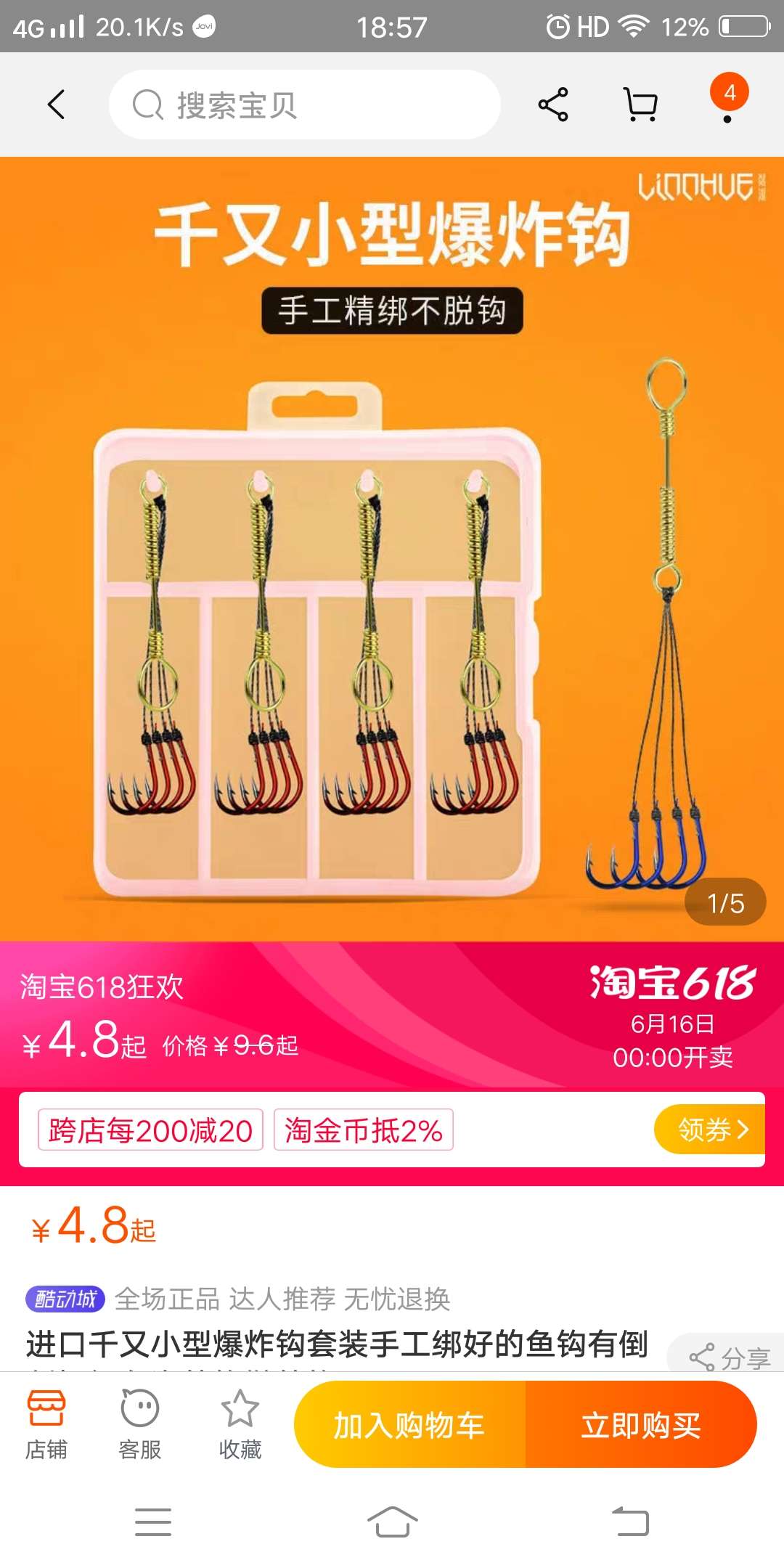Contact 客服 customer service
The width and height of the screenshot is (784, 1568).
pyautogui.click(x=139, y=1424)
